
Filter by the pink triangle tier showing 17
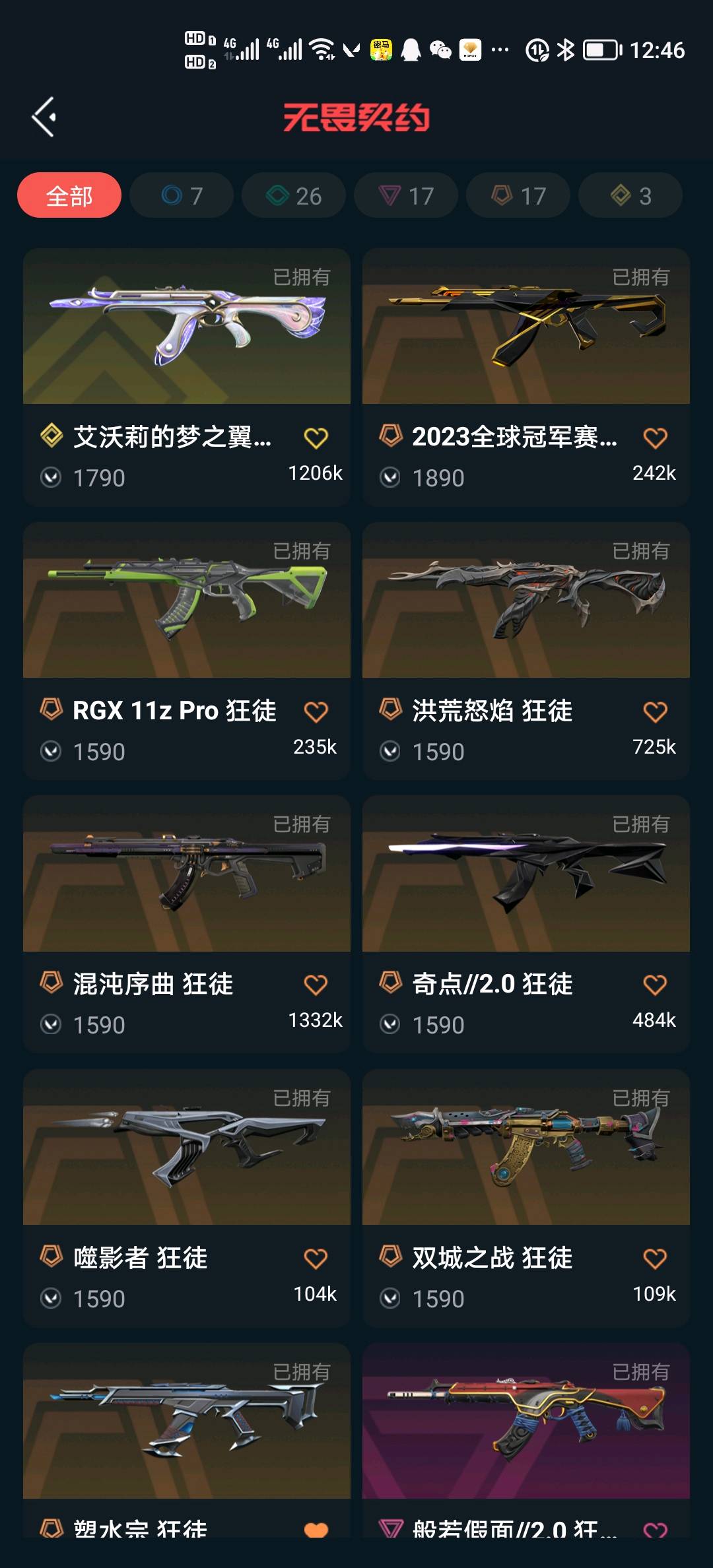[x=406, y=195]
